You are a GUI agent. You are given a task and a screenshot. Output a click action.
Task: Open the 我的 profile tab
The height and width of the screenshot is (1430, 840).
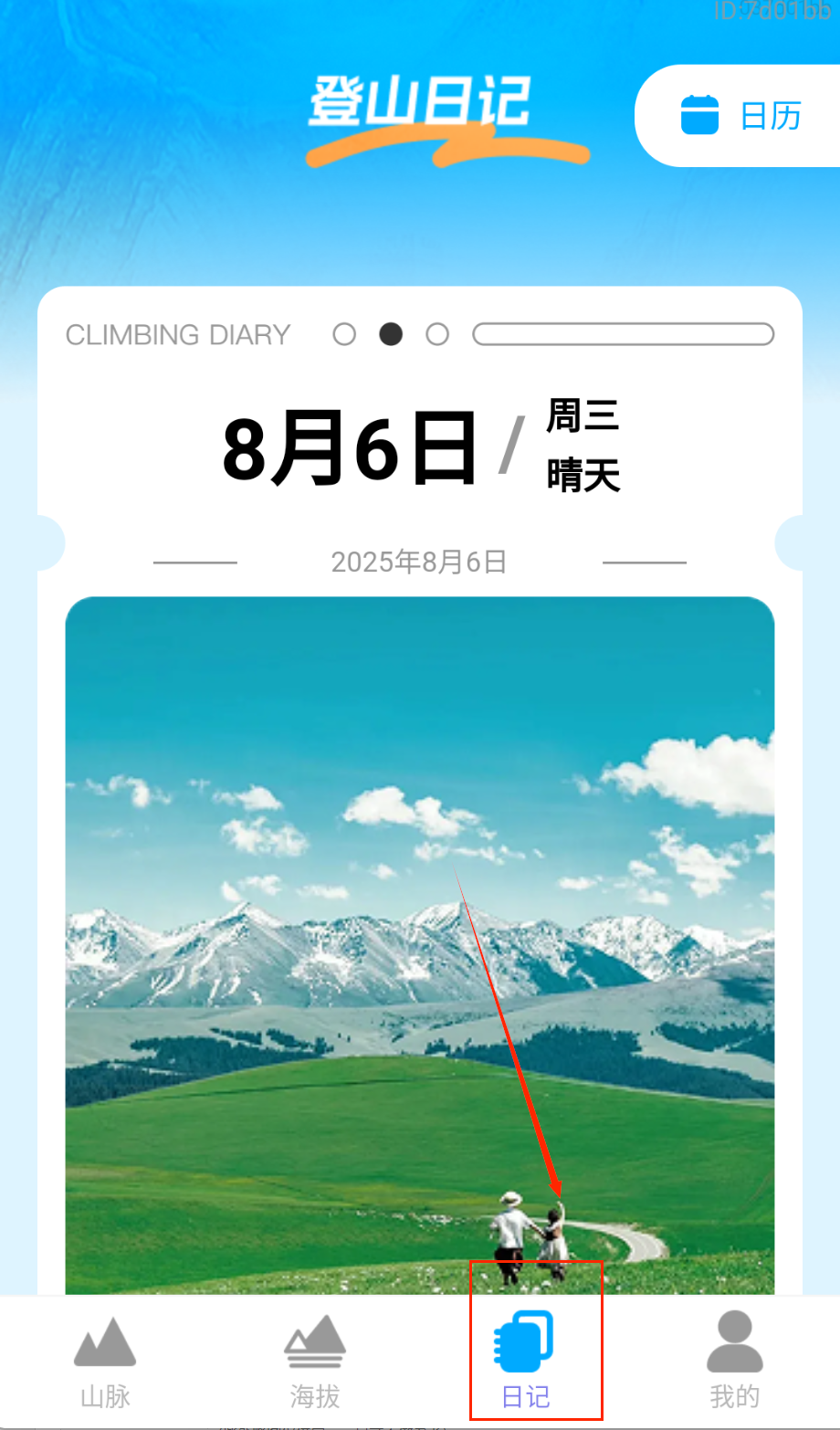(734, 1361)
